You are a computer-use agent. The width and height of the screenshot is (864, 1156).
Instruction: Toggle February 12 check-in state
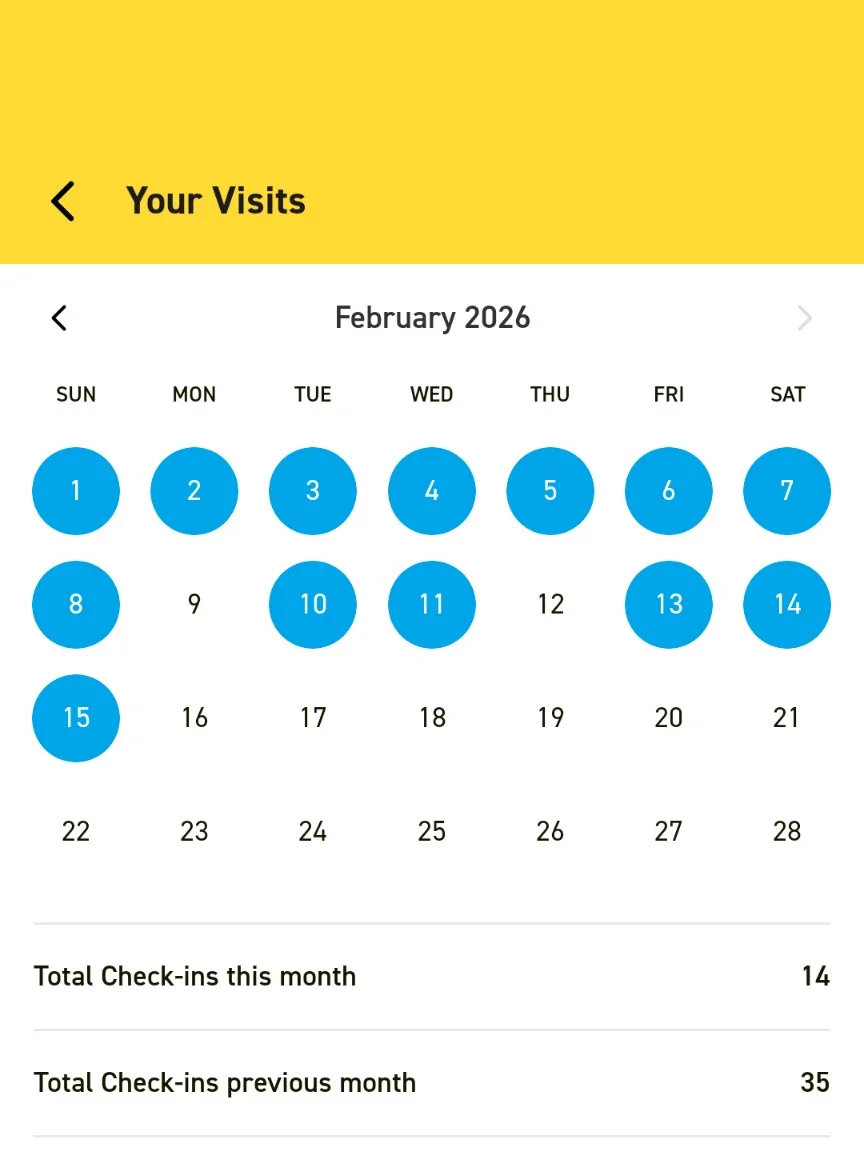click(550, 604)
